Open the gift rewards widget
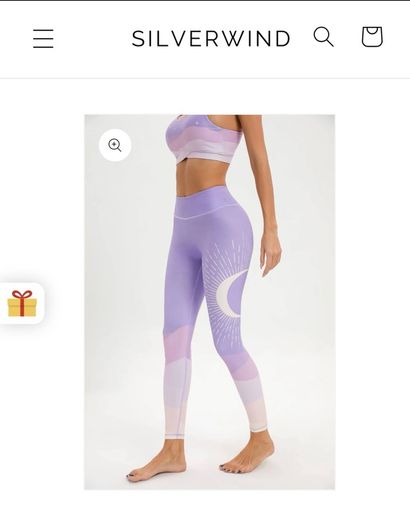Screen dimensions: 410x525 pyautogui.click(x=22, y=303)
